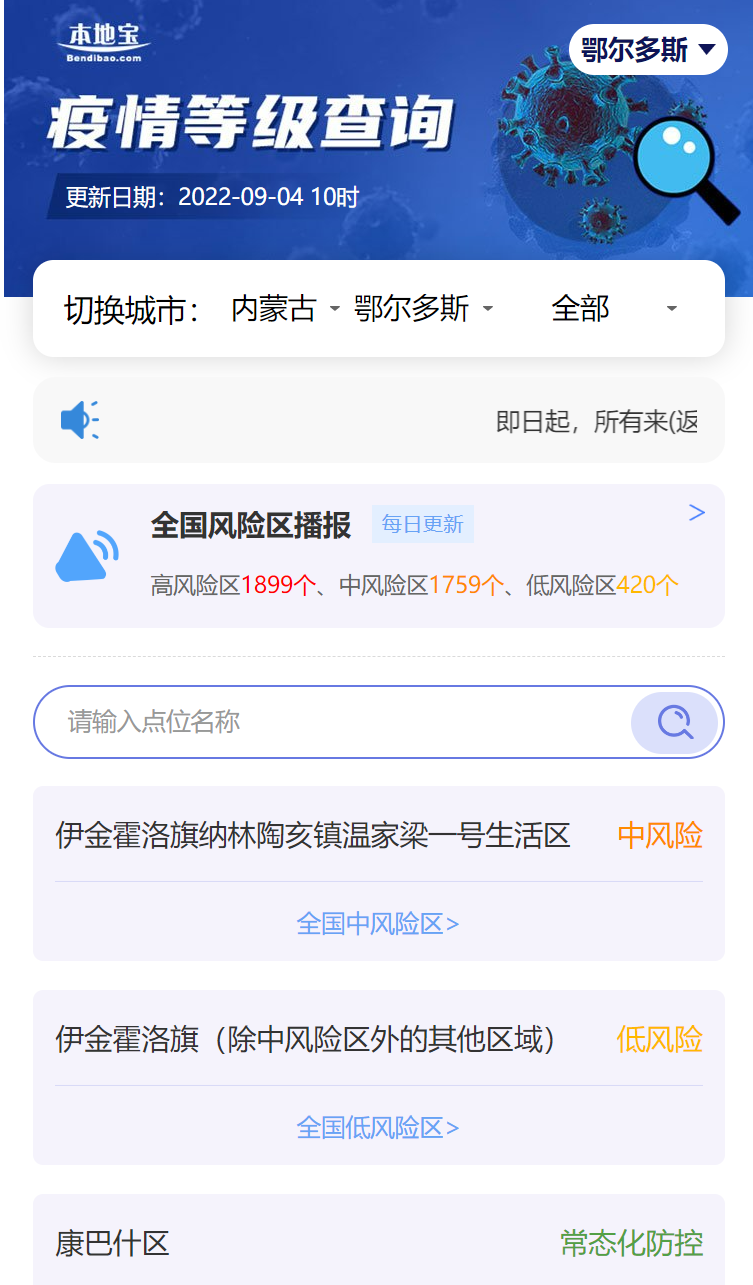Open the 全国风险区播报 card
The width and height of the screenshot is (753, 1285).
coord(378,556)
